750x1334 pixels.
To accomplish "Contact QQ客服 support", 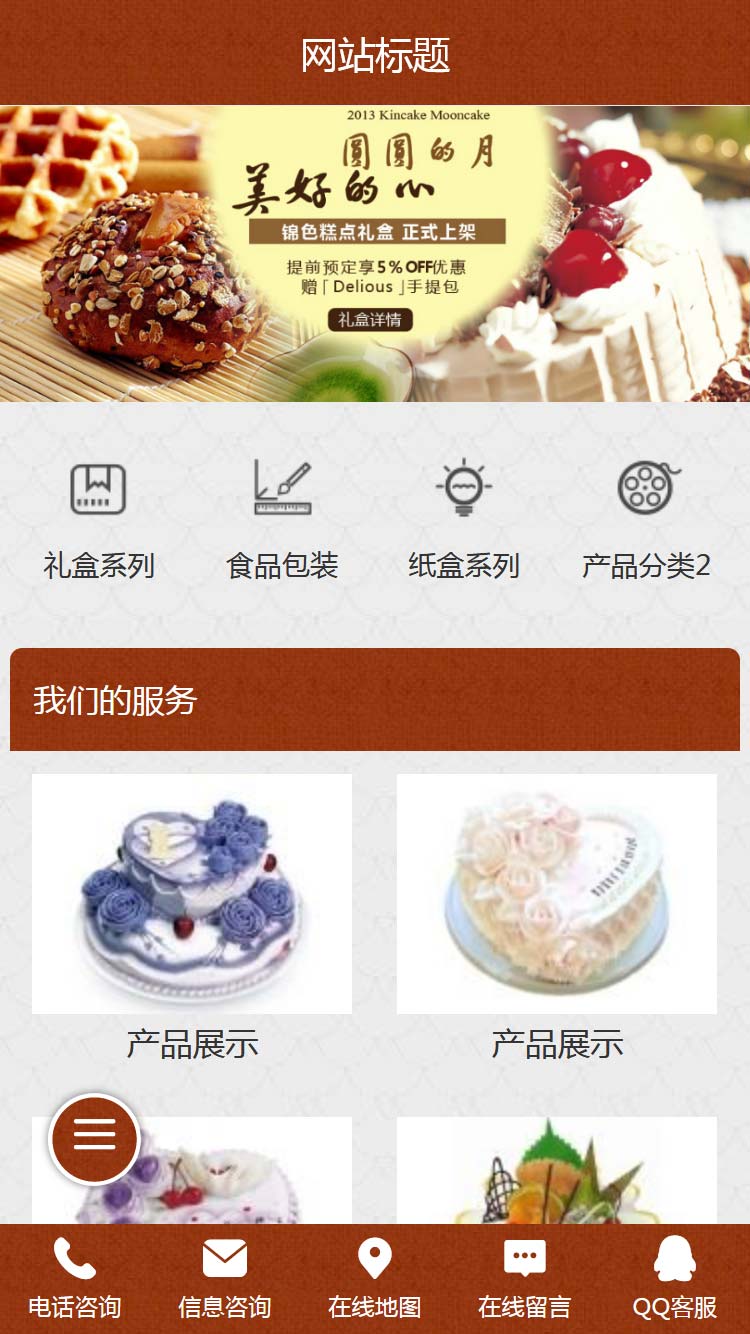I will click(675, 1279).
